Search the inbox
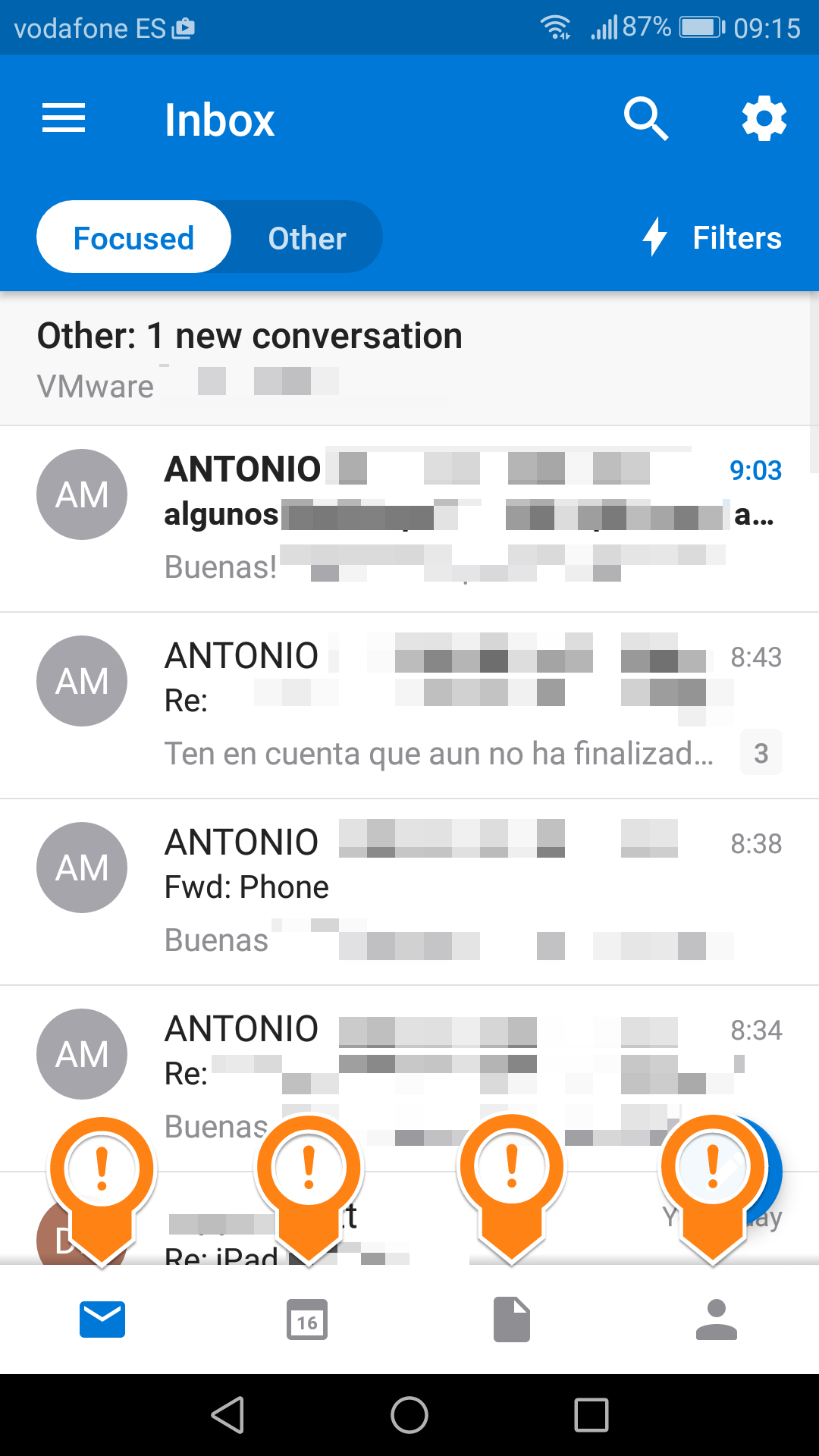 point(646,118)
